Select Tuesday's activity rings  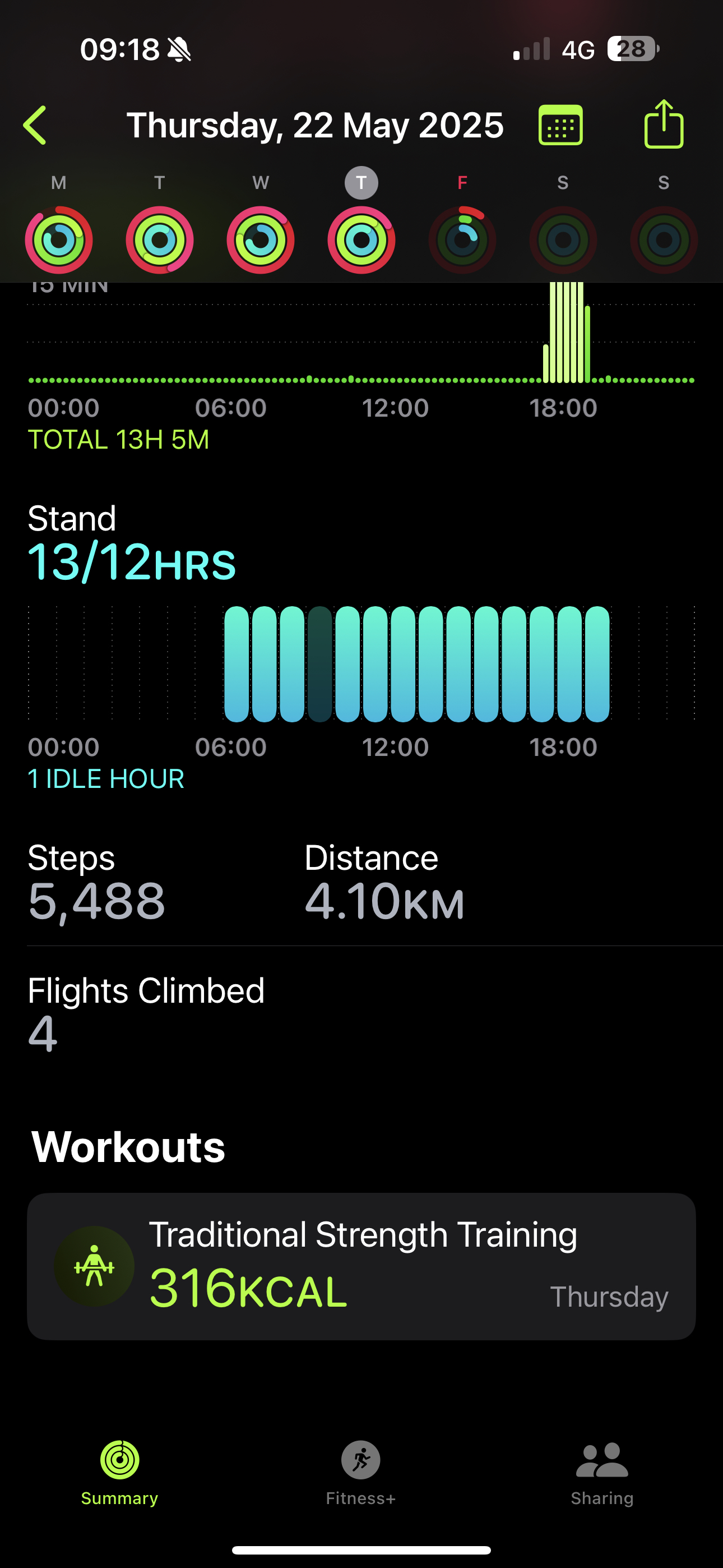pyautogui.click(x=159, y=240)
